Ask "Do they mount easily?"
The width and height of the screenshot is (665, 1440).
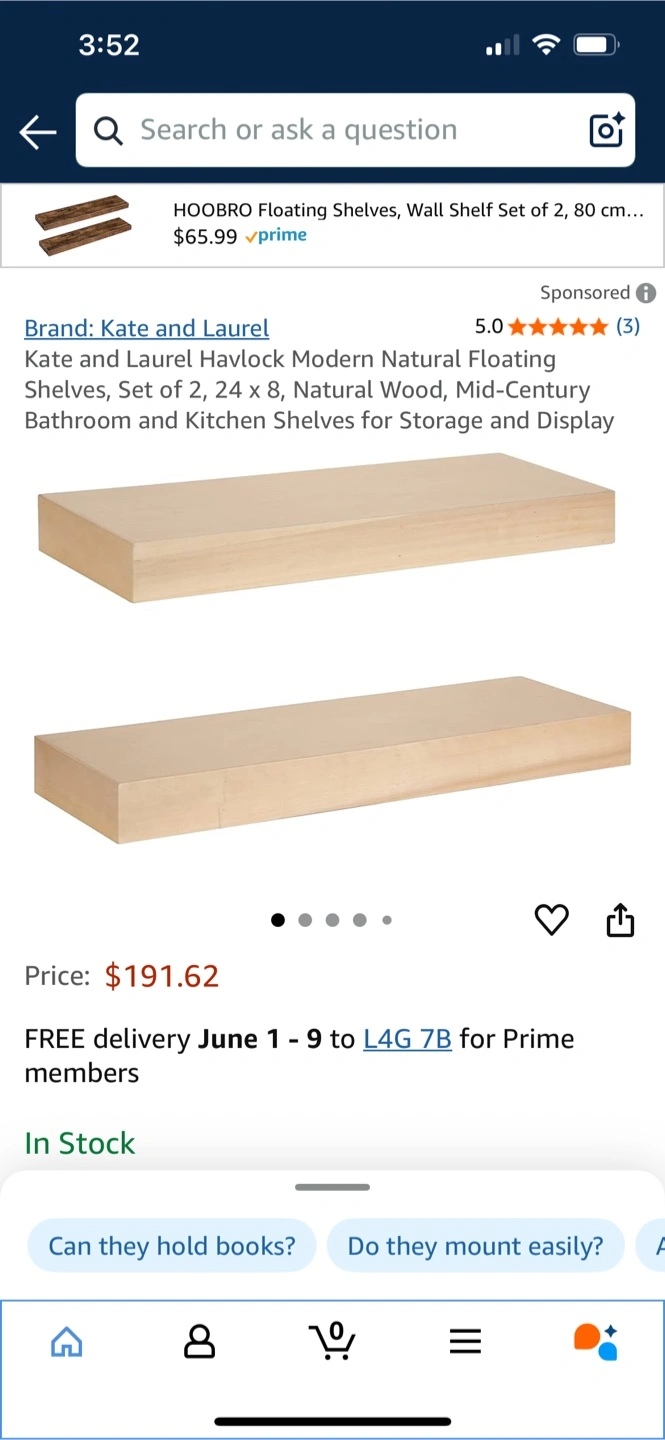[475, 1246]
